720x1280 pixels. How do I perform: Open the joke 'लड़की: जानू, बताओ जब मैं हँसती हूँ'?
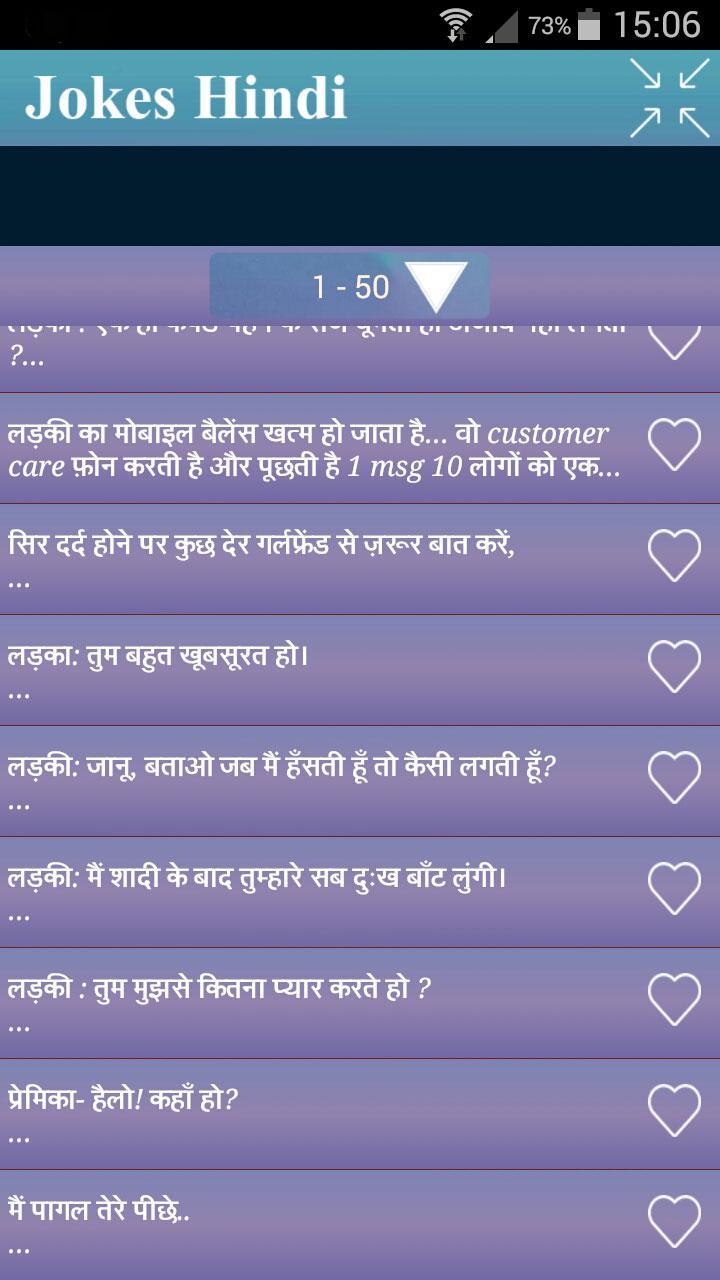click(310, 782)
